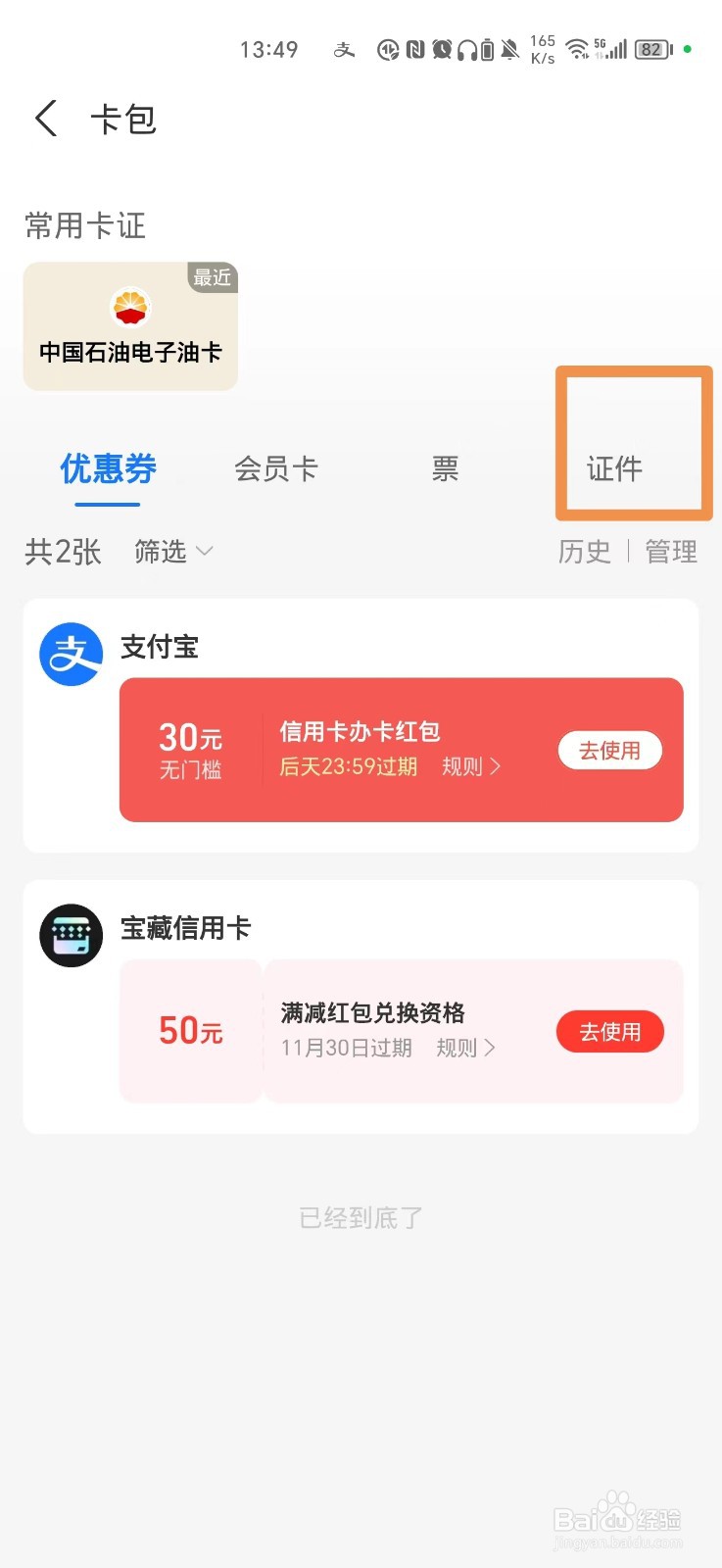Viewport: 722px width, 1568px height.
Task: View 规则 for 信用卡办卡红包
Action: (470, 766)
